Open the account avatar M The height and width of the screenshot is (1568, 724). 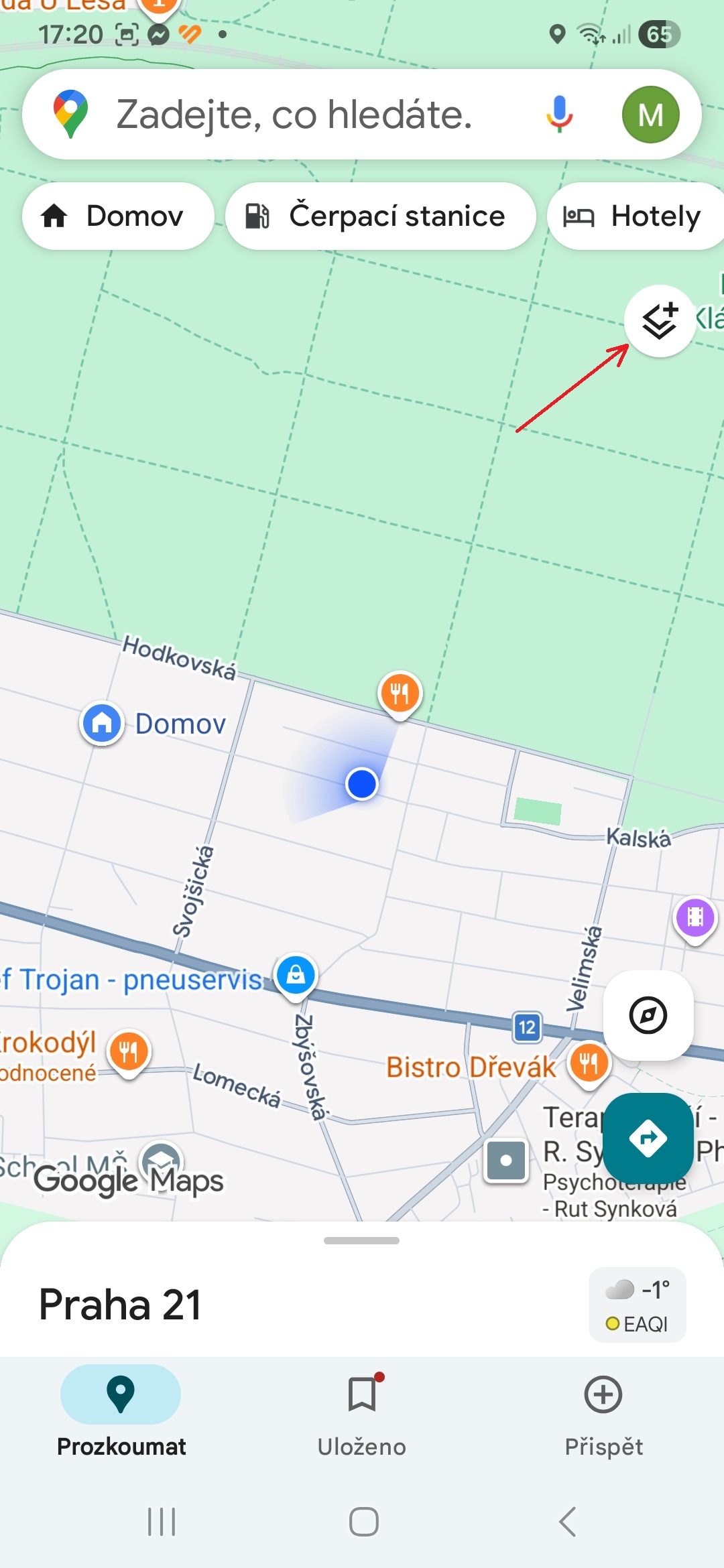point(650,115)
